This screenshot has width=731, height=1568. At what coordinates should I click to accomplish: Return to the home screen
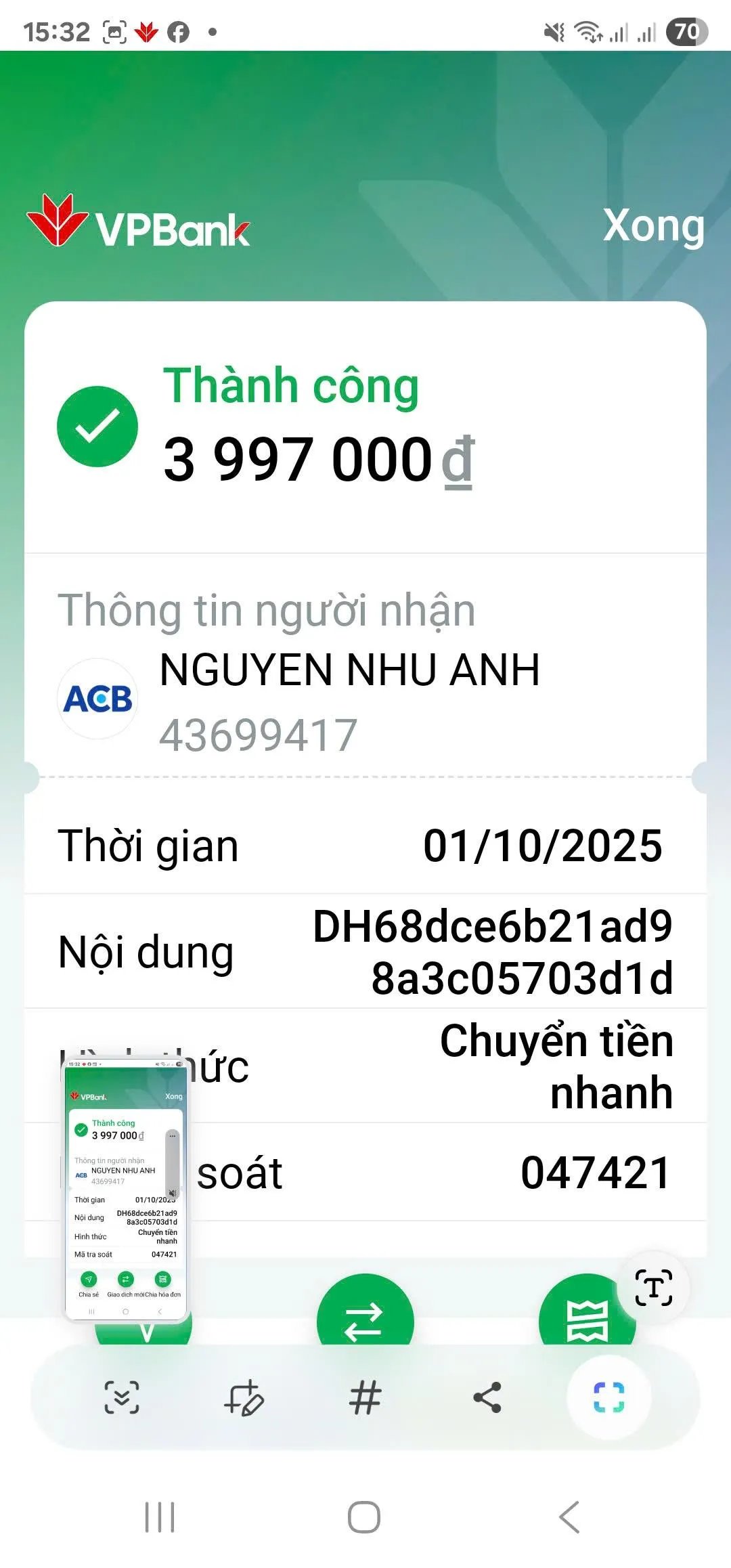coord(364,1517)
